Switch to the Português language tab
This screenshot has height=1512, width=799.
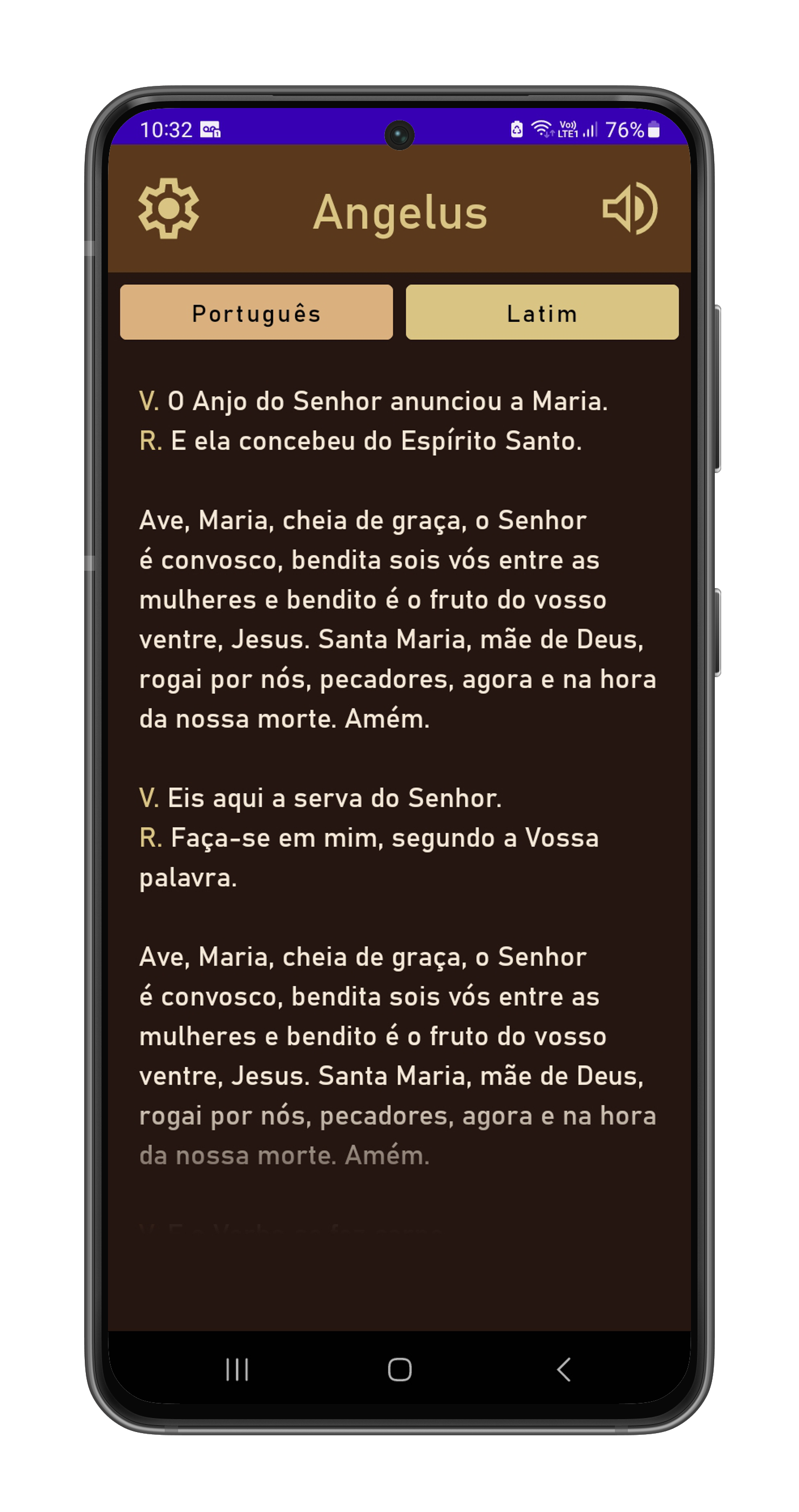point(256,312)
